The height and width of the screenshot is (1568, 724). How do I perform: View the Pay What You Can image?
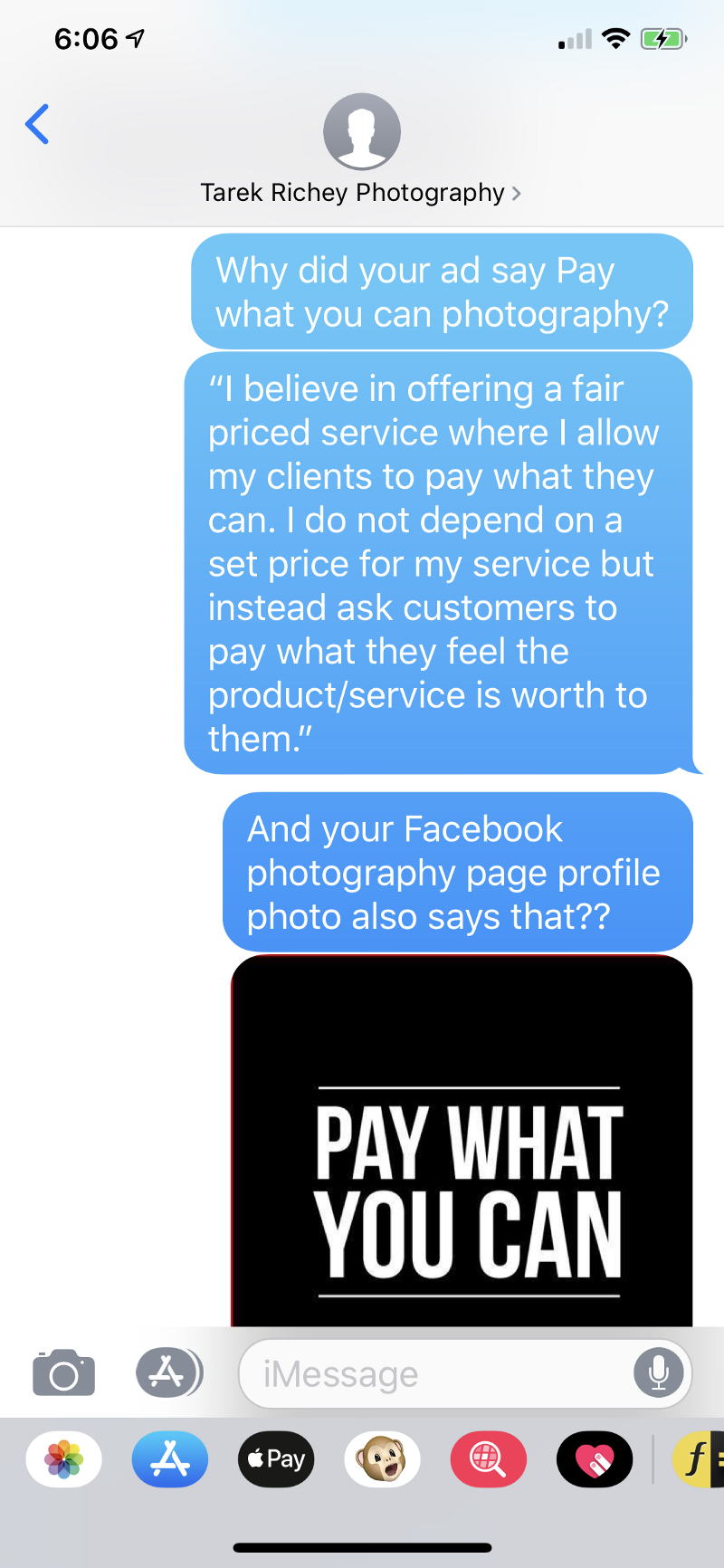pyautogui.click(x=462, y=1142)
